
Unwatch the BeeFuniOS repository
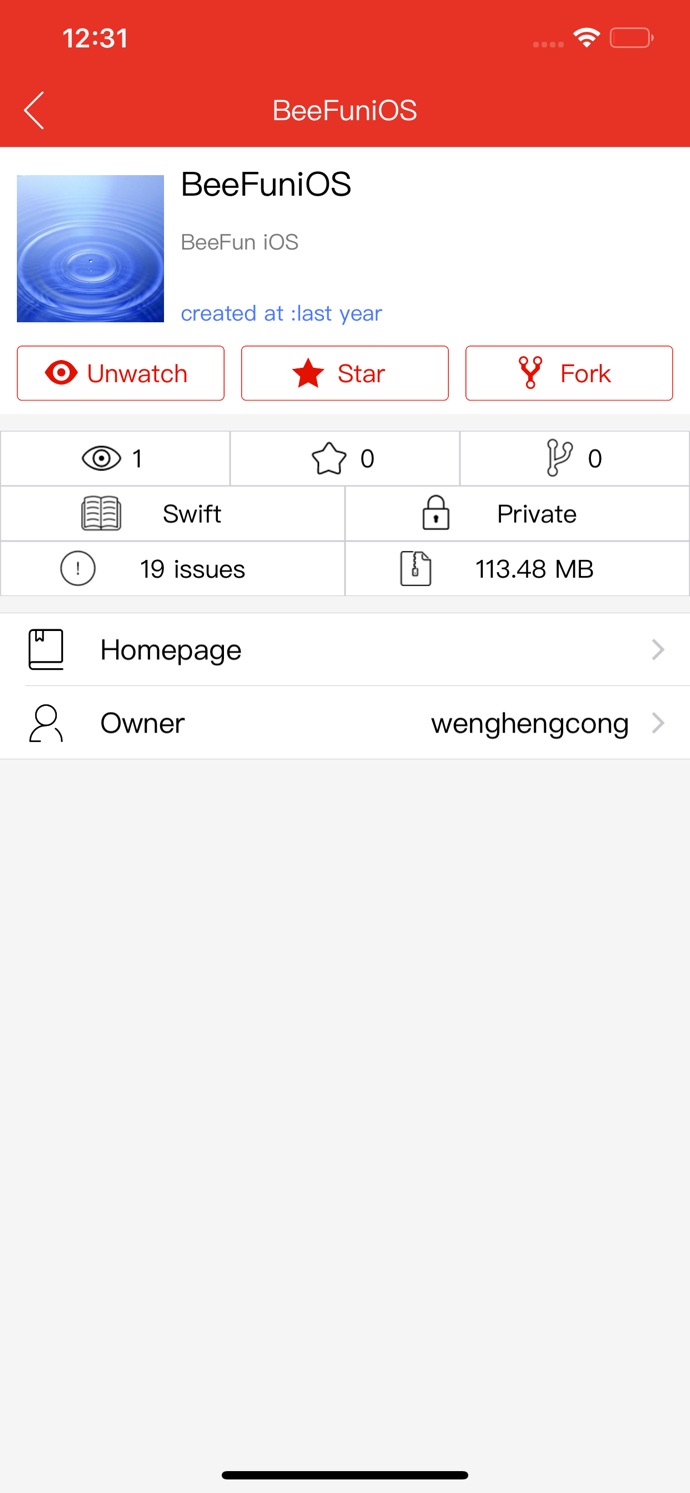pyautogui.click(x=121, y=373)
